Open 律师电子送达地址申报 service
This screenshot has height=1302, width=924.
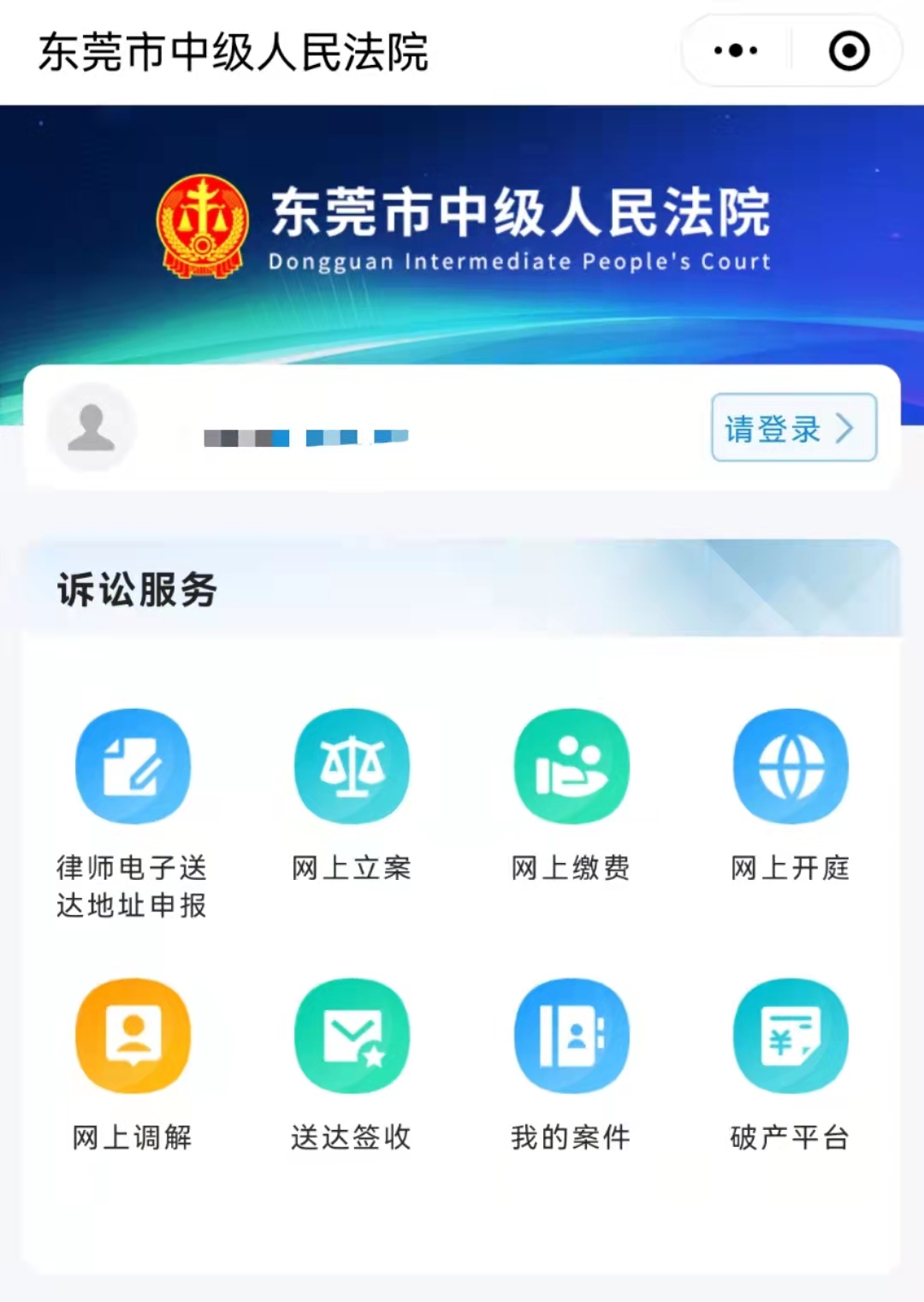click(133, 767)
